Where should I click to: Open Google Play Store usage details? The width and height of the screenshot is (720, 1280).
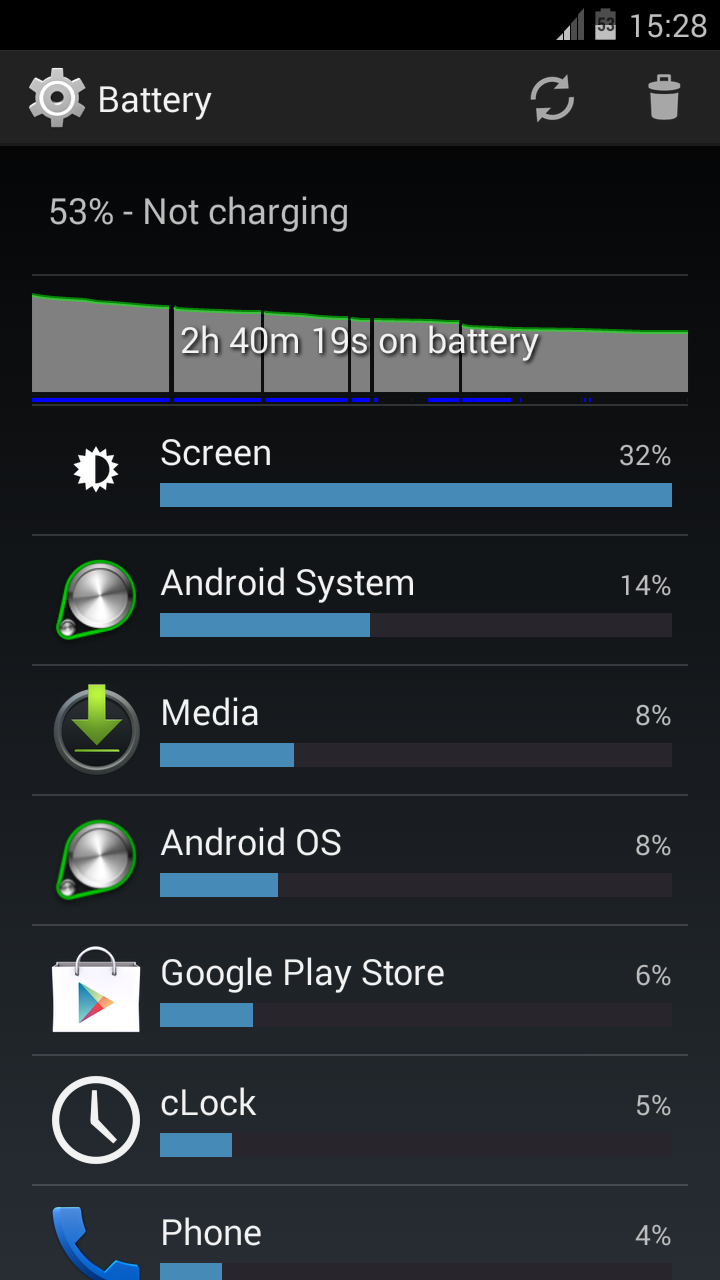point(360,990)
